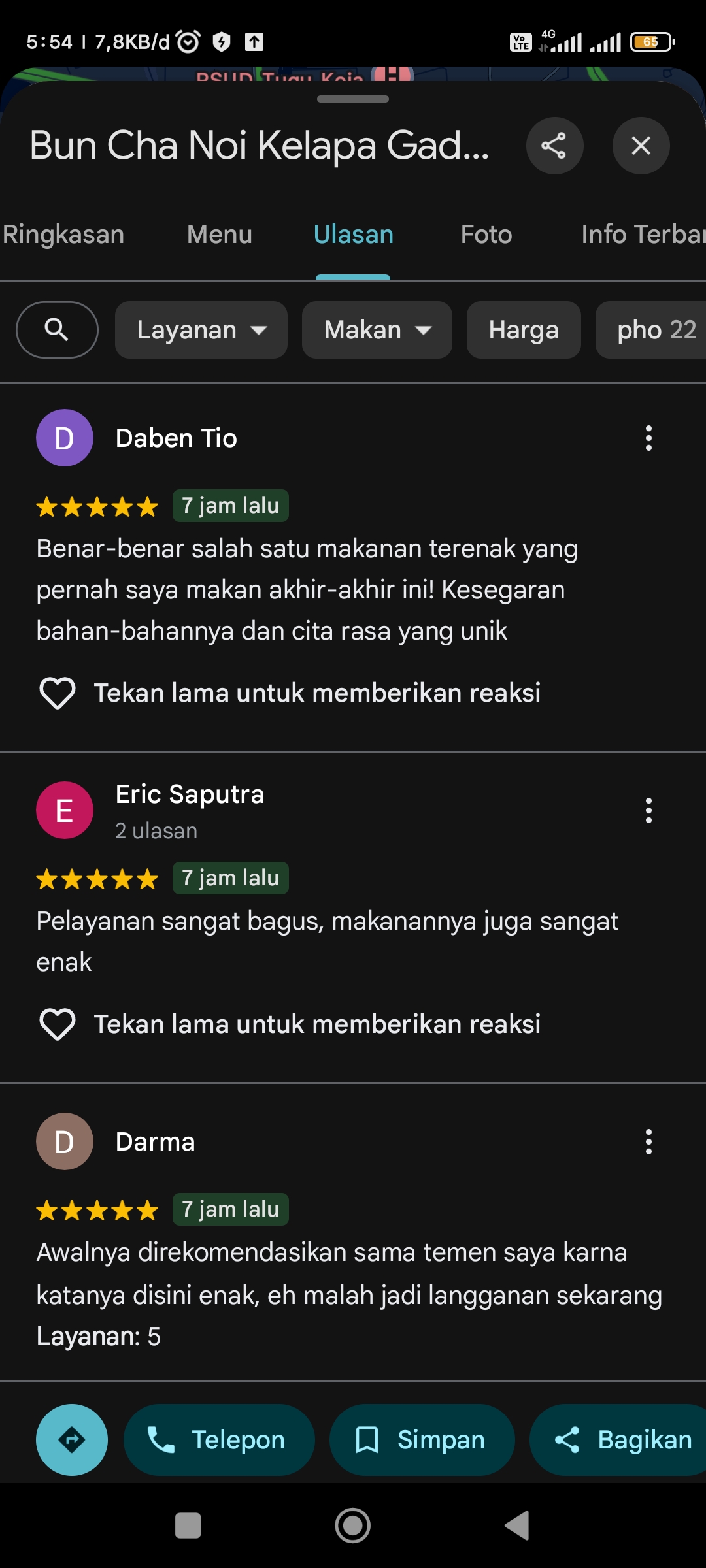Close the Bun Cha Noi place sheet
The width and height of the screenshot is (706, 1568).
[641, 146]
